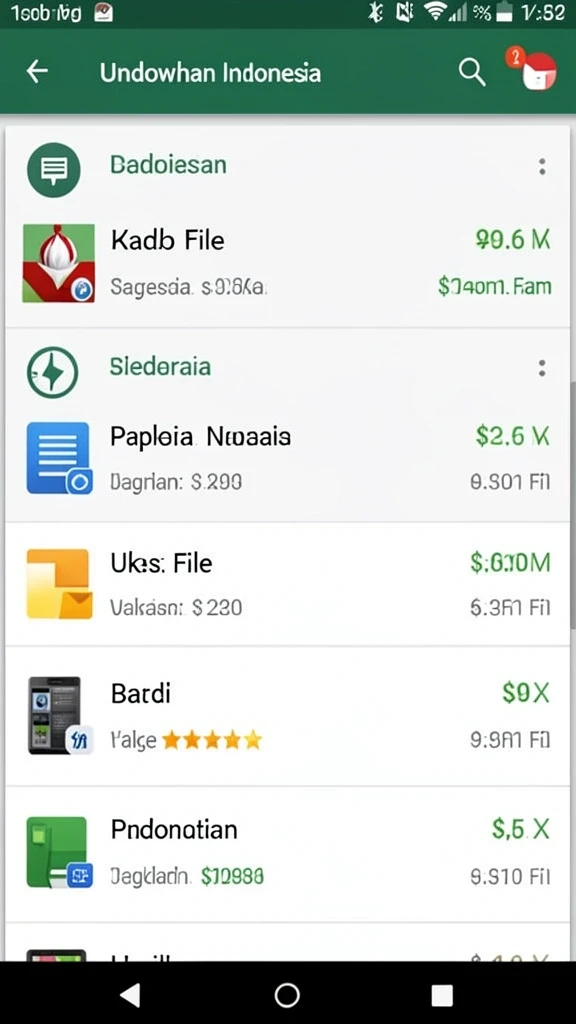
Task: Open recent apps with the square button
Action: [442, 995]
